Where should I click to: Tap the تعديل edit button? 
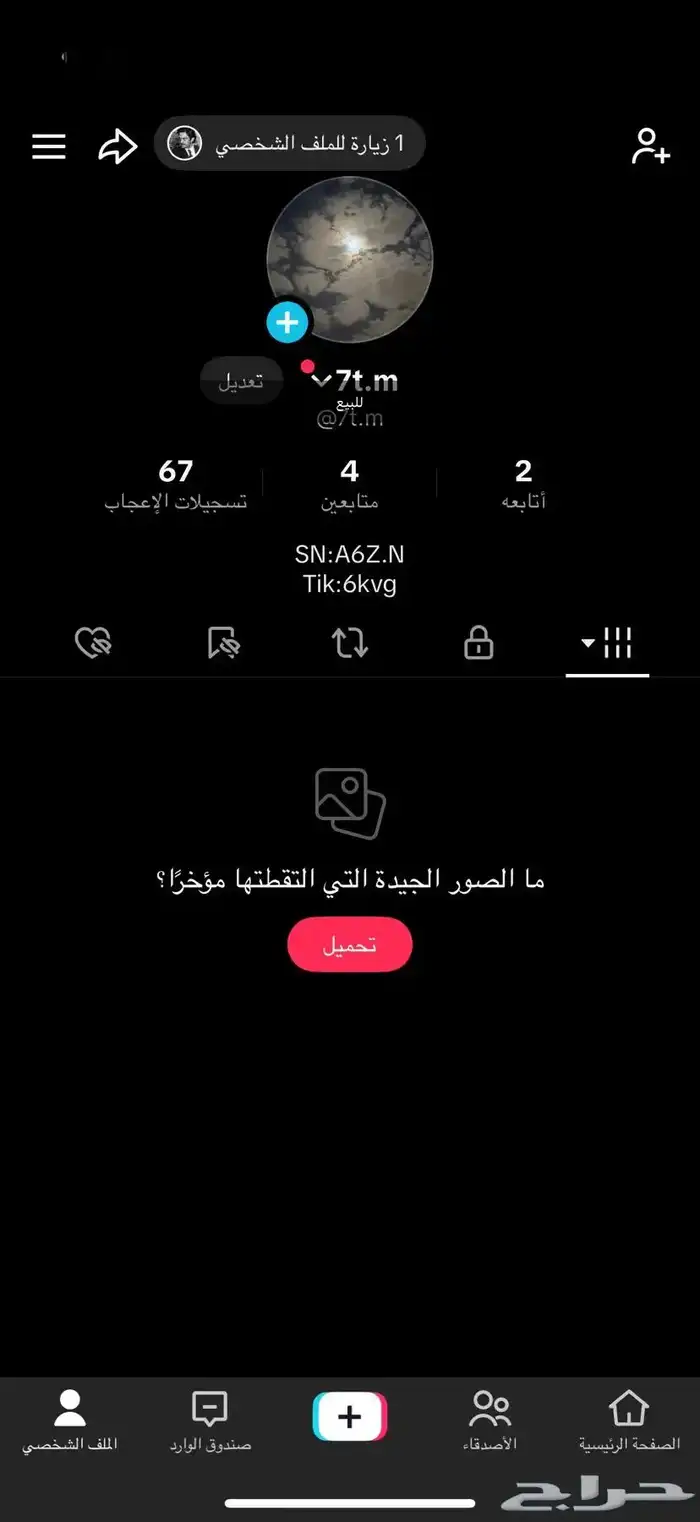pos(241,382)
